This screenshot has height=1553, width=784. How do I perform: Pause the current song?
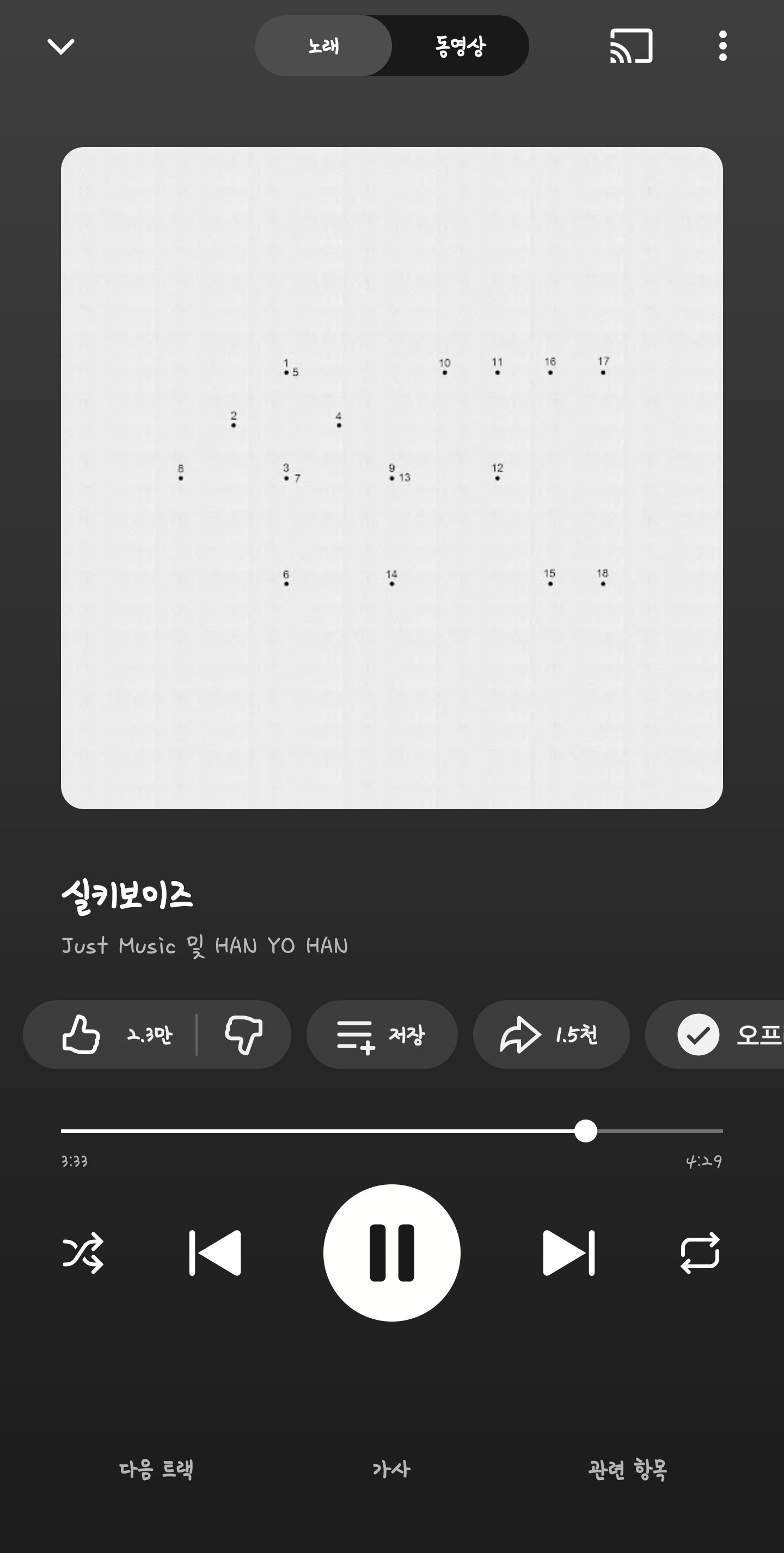click(x=391, y=1253)
